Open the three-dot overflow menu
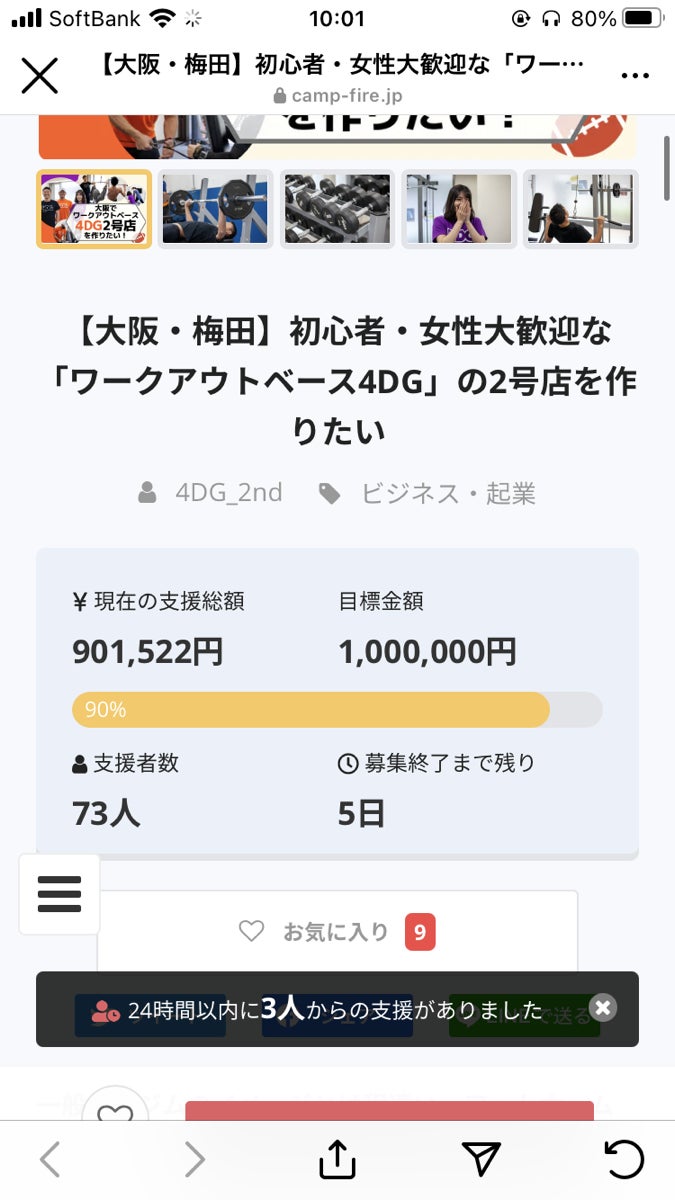675x1200 pixels. [636, 76]
